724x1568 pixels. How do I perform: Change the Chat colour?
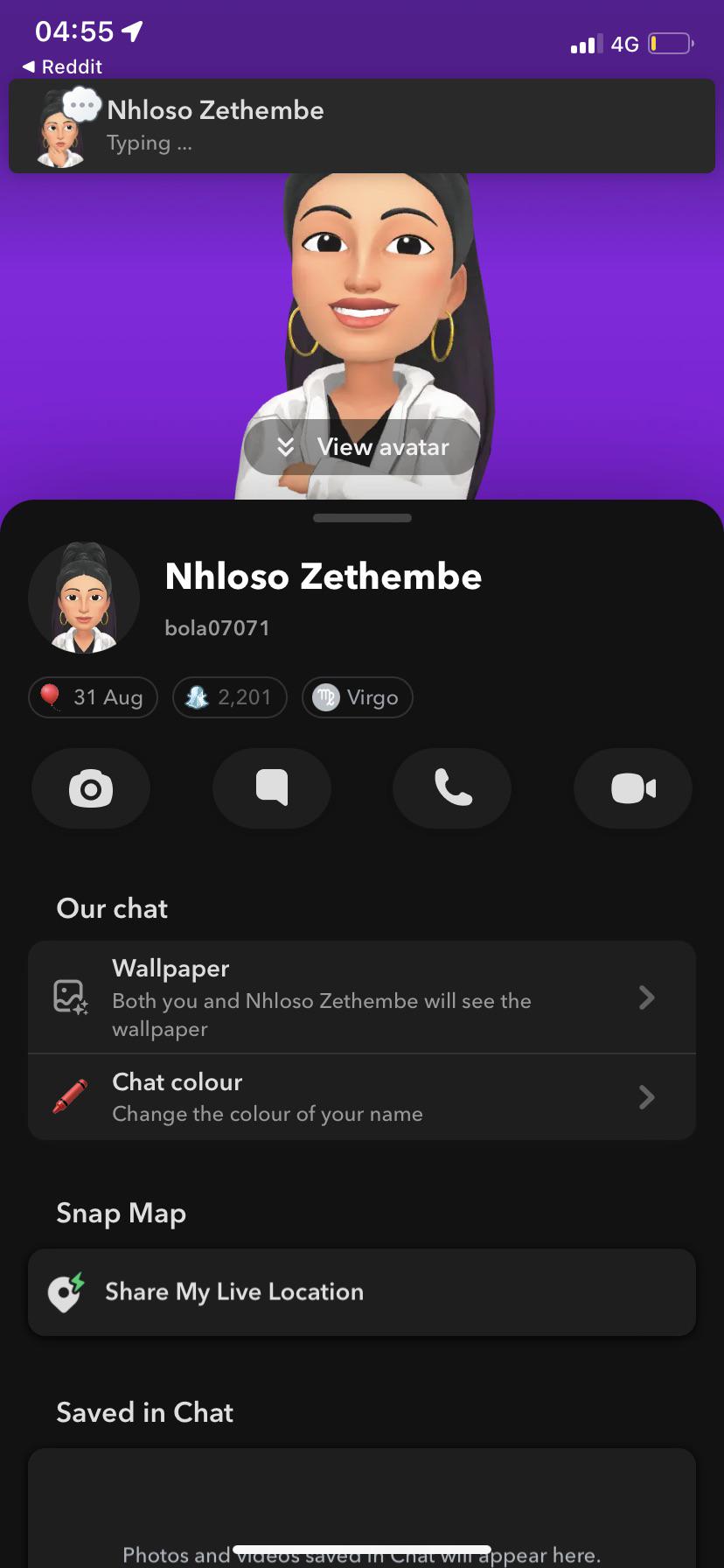click(362, 1097)
